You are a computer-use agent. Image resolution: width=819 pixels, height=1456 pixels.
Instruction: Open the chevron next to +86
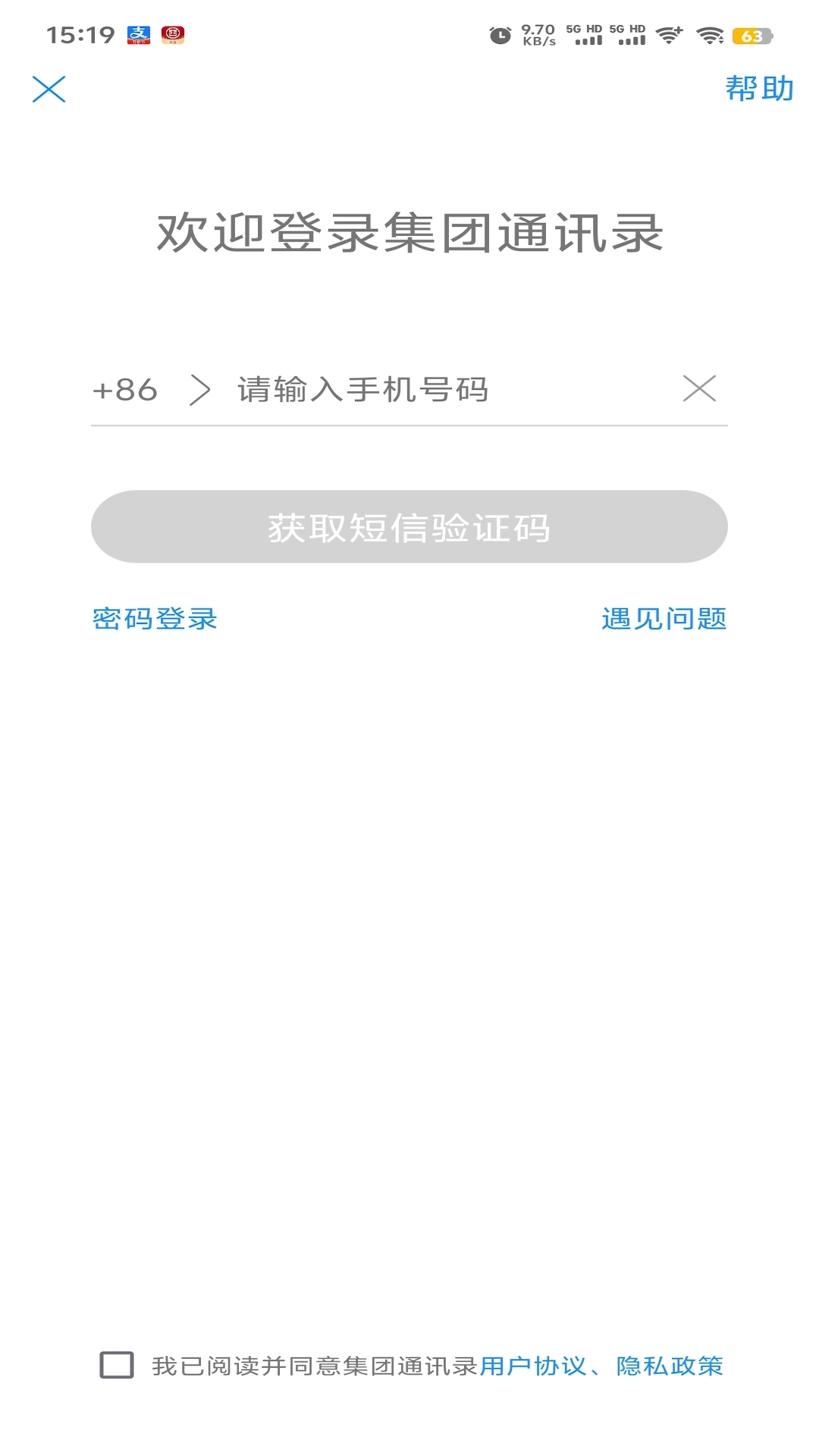(201, 390)
